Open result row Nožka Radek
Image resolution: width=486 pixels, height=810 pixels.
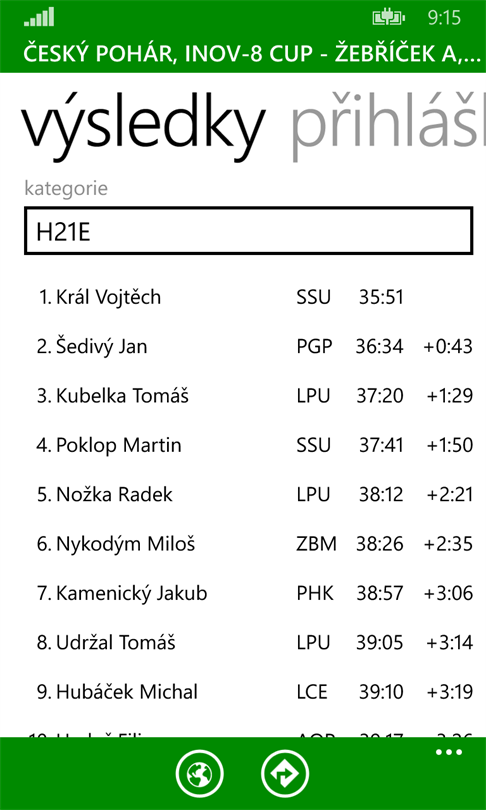pyautogui.click(x=248, y=495)
